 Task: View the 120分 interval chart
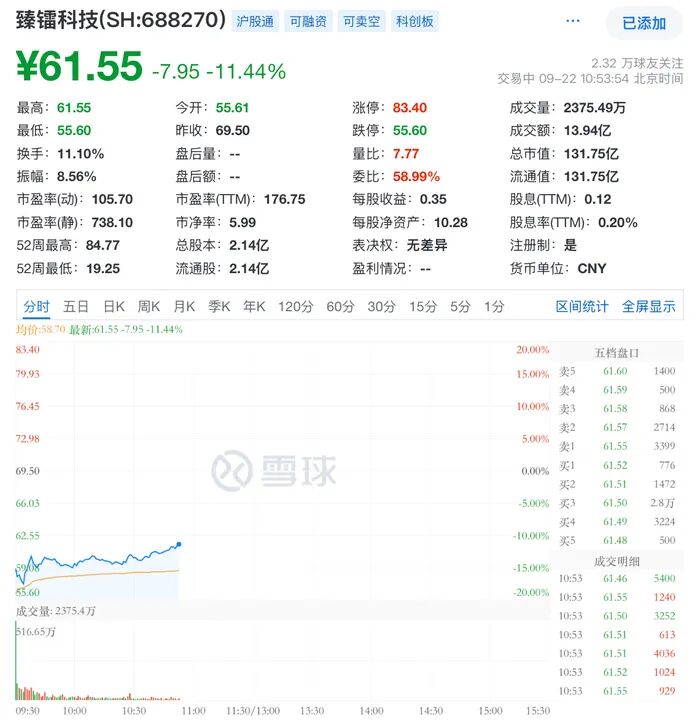point(295,306)
